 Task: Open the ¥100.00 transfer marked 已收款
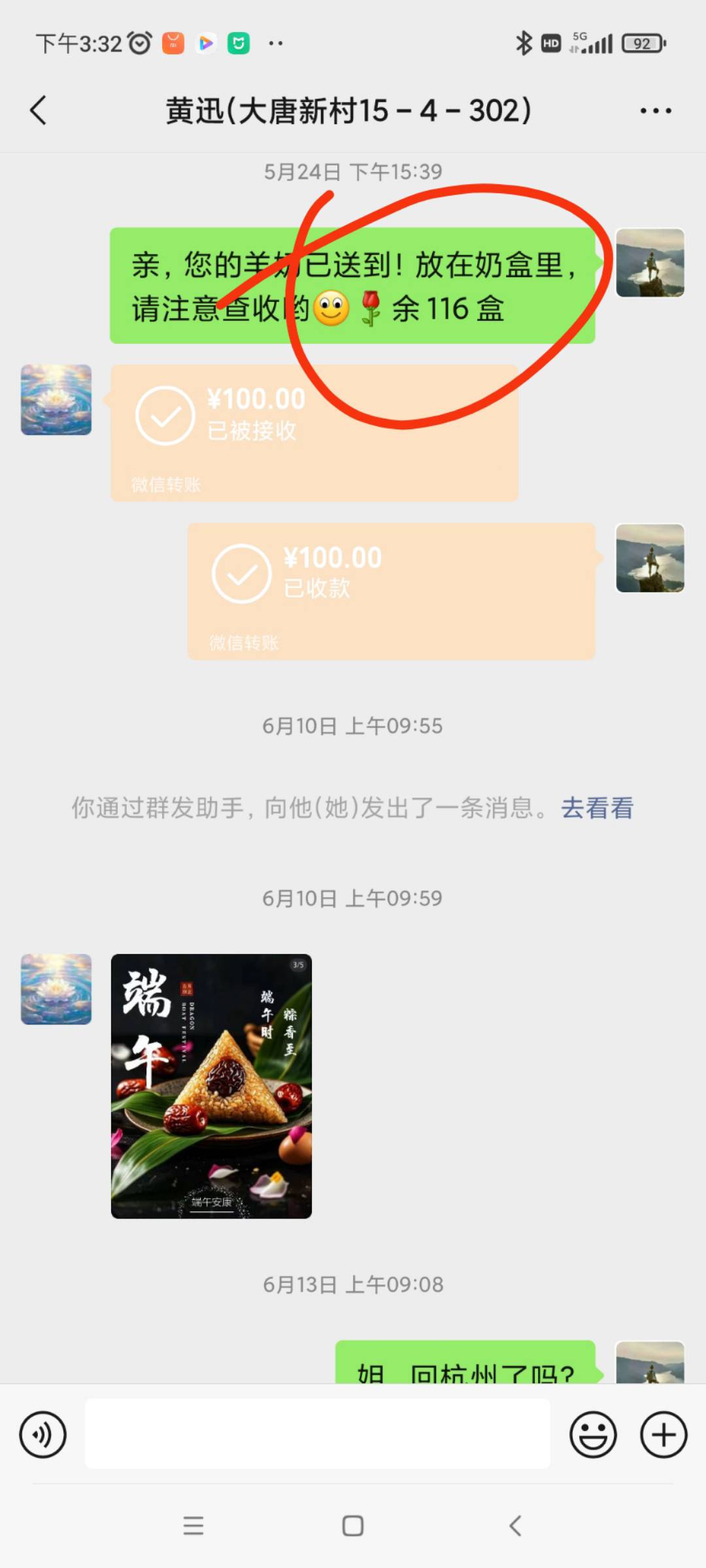click(x=391, y=591)
